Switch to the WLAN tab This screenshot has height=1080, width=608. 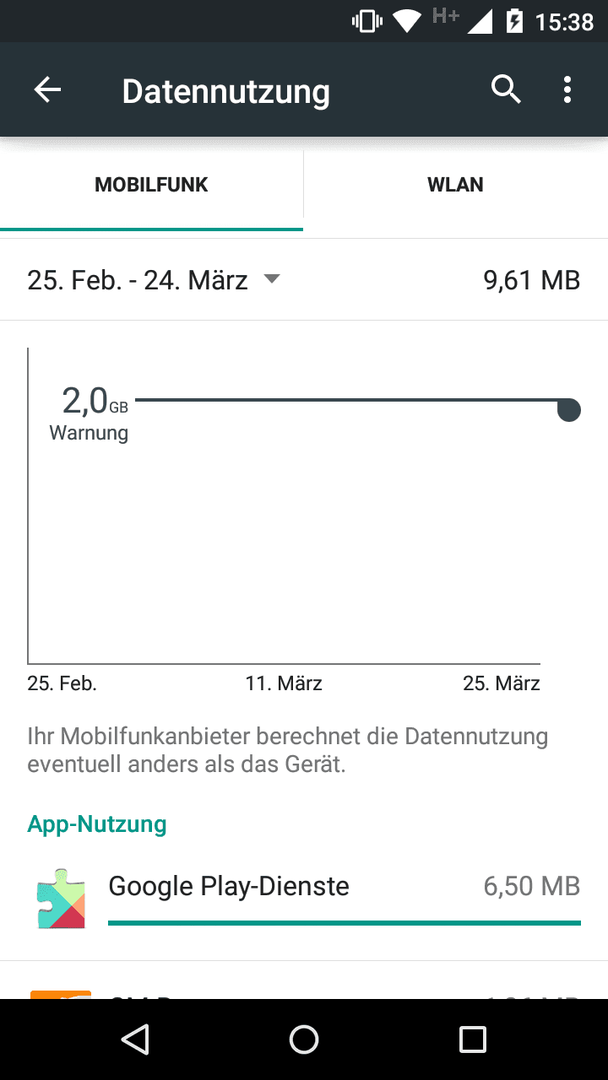tap(456, 185)
